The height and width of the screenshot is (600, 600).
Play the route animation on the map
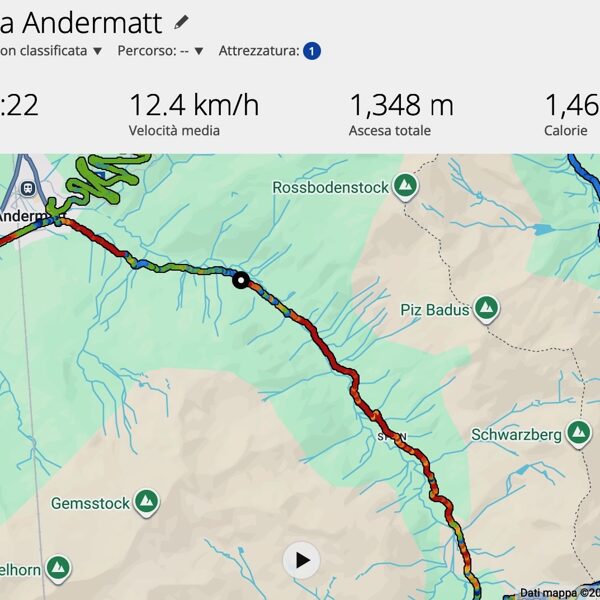tap(302, 560)
